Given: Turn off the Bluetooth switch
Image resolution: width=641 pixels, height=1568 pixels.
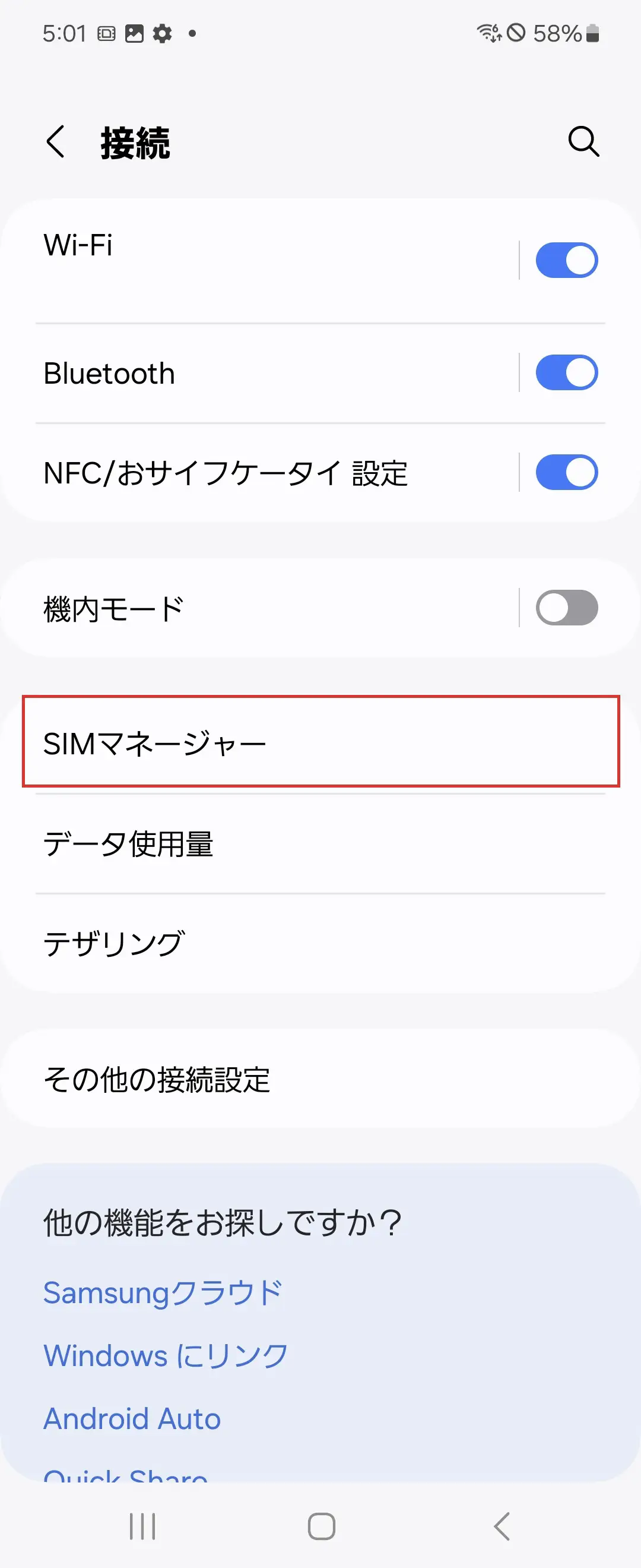Looking at the screenshot, I should pos(567,372).
